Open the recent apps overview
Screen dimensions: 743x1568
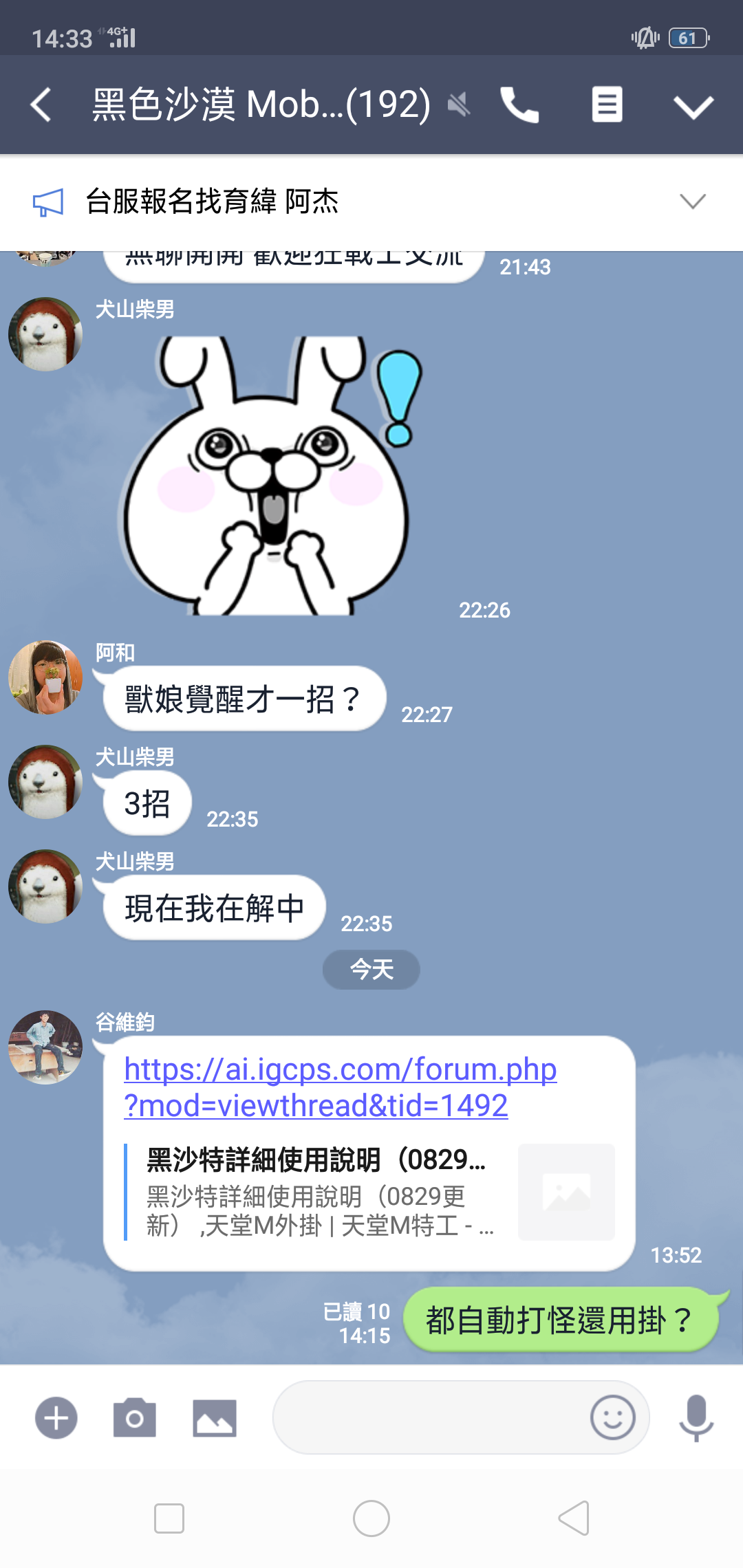(169, 1518)
